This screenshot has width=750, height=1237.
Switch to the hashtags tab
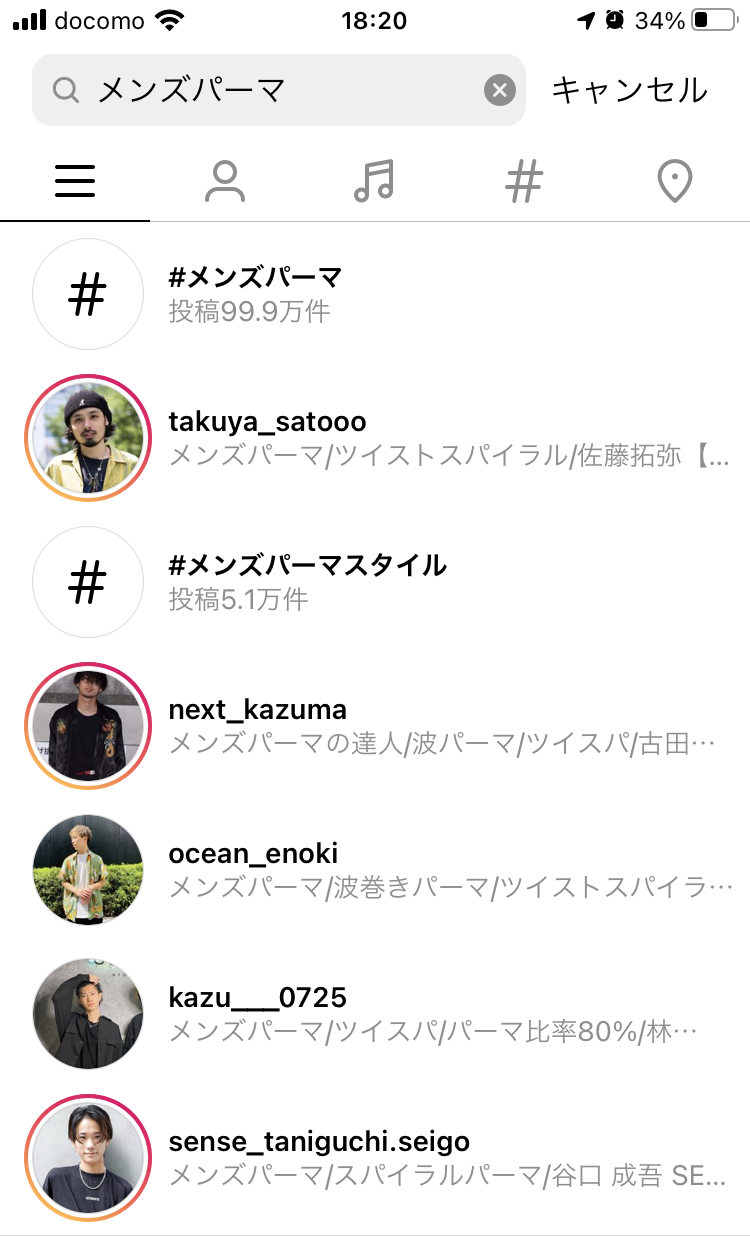pos(524,181)
